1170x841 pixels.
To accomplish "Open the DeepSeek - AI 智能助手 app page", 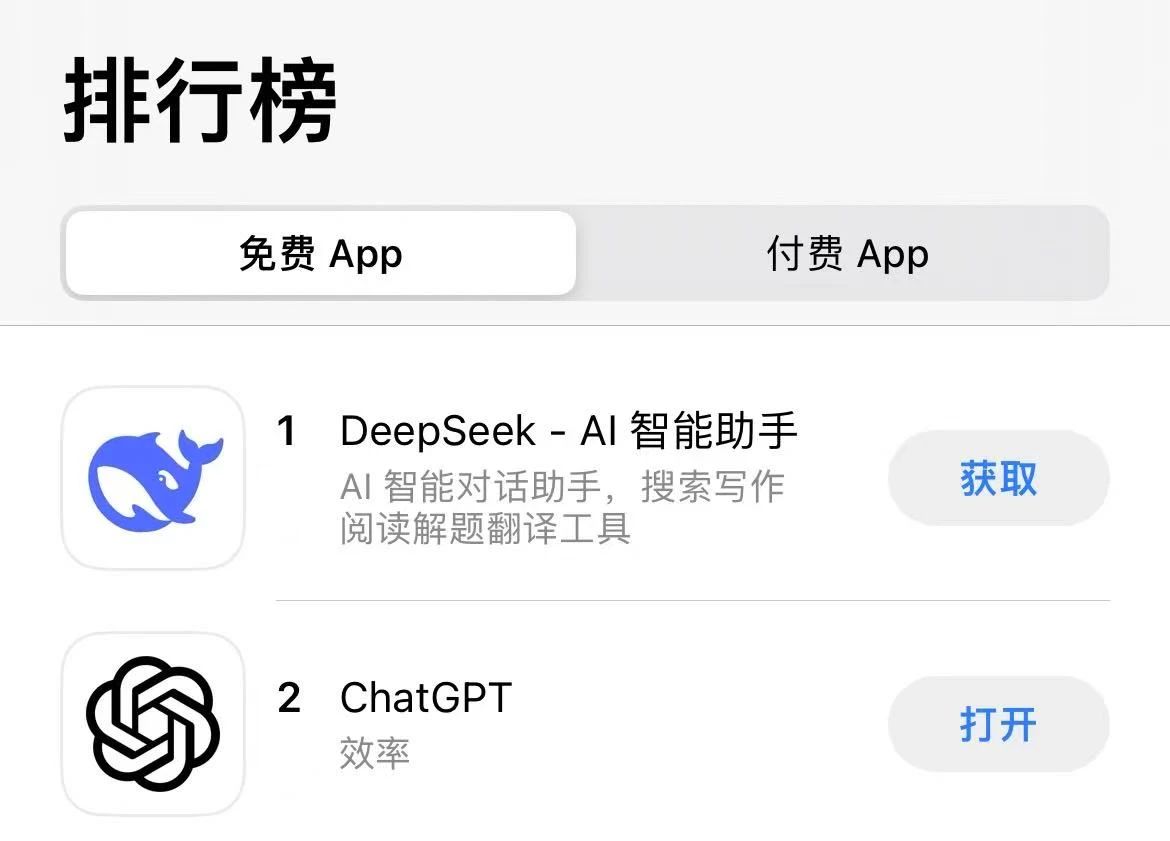I will [567, 431].
